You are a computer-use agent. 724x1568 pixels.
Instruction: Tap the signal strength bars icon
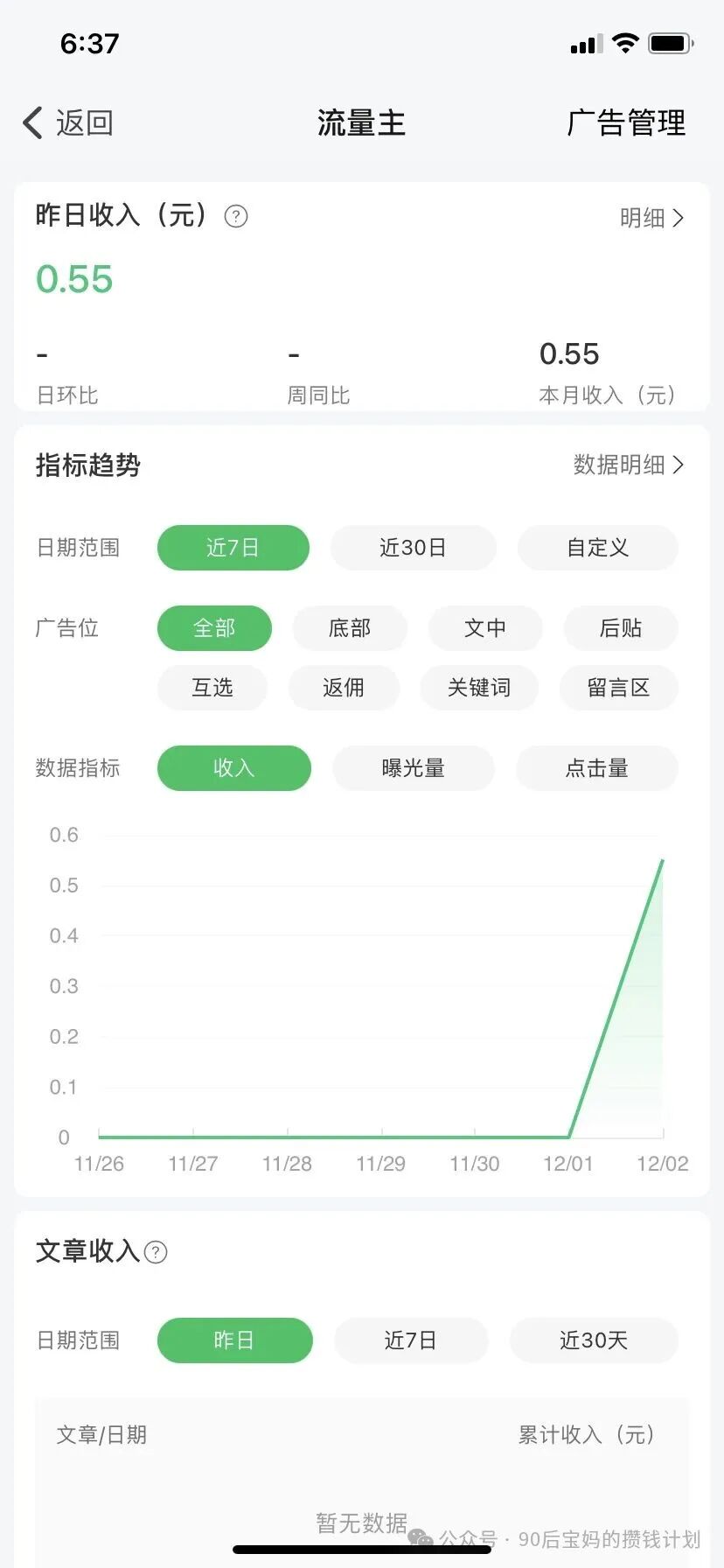coord(586,43)
